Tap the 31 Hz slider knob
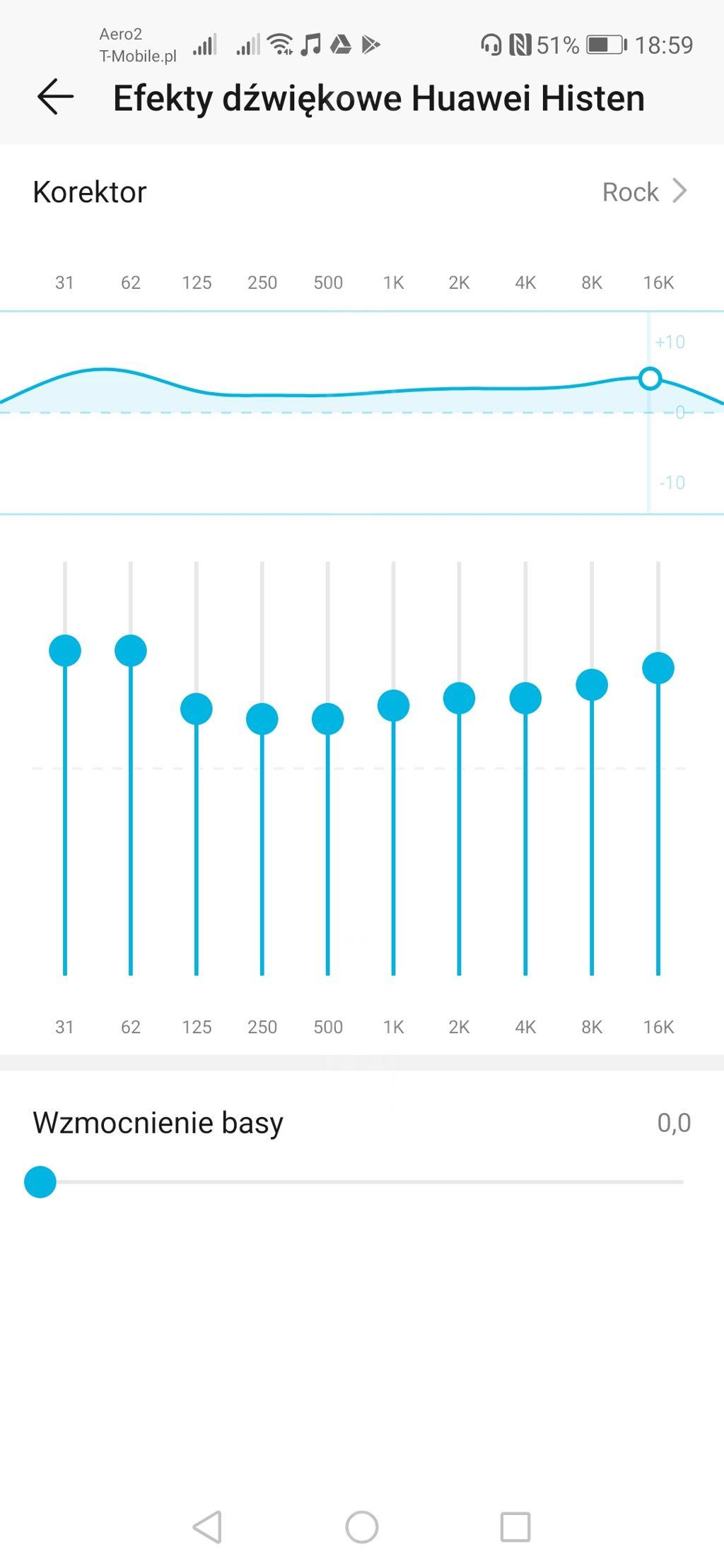 point(65,650)
